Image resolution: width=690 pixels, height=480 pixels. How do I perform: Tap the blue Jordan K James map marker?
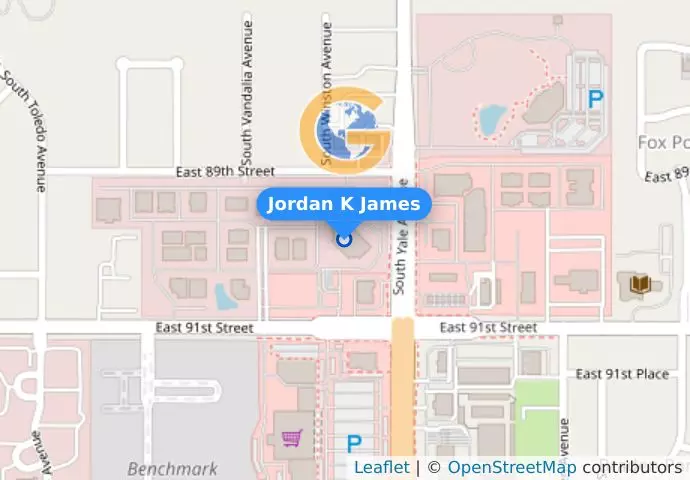344,239
